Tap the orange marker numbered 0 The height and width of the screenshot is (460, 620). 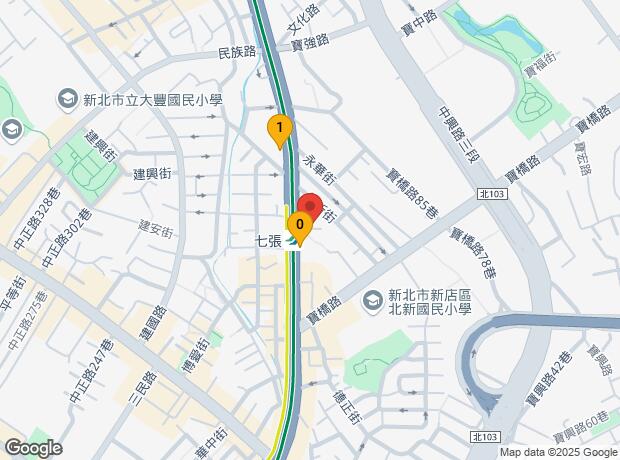click(x=299, y=226)
